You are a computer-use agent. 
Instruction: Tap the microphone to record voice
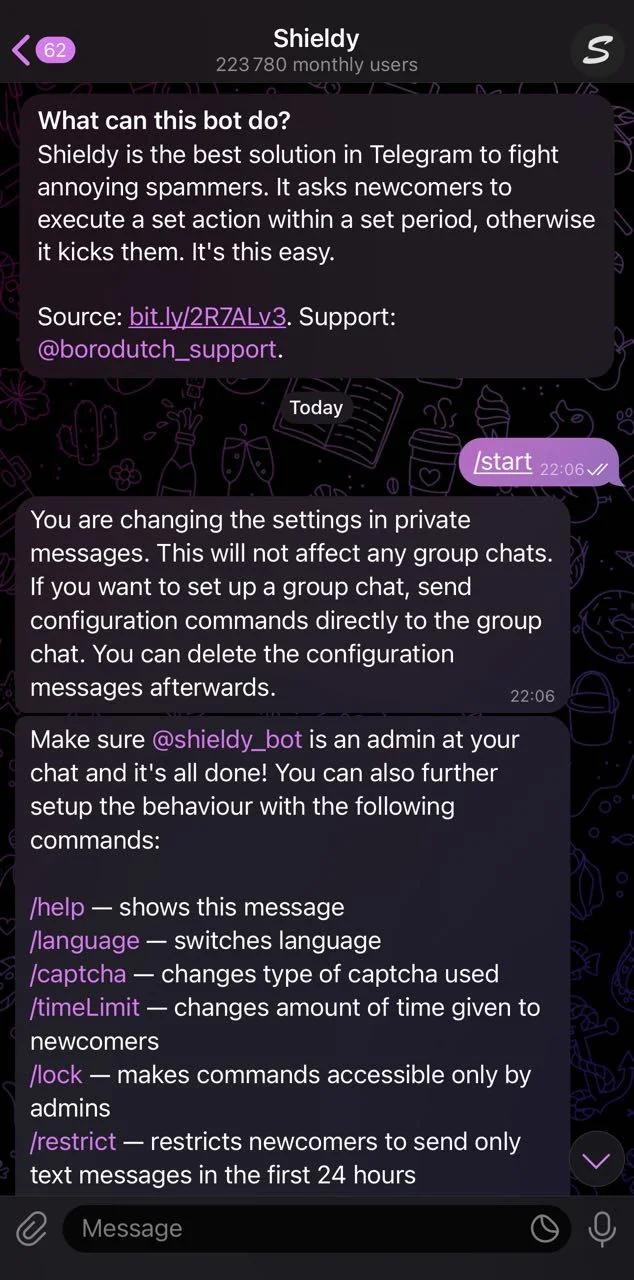coord(602,1228)
